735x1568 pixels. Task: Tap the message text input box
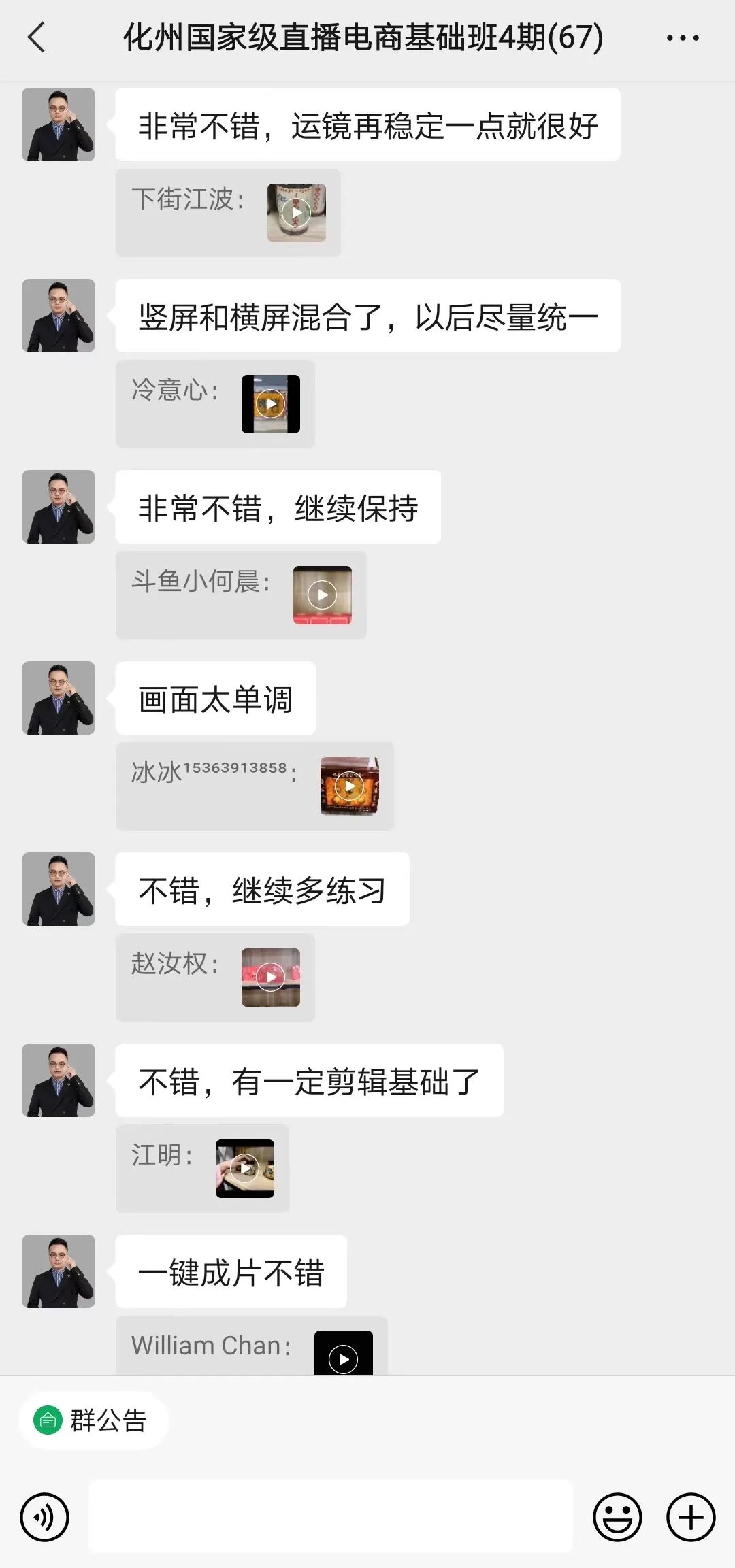pyautogui.click(x=331, y=1516)
